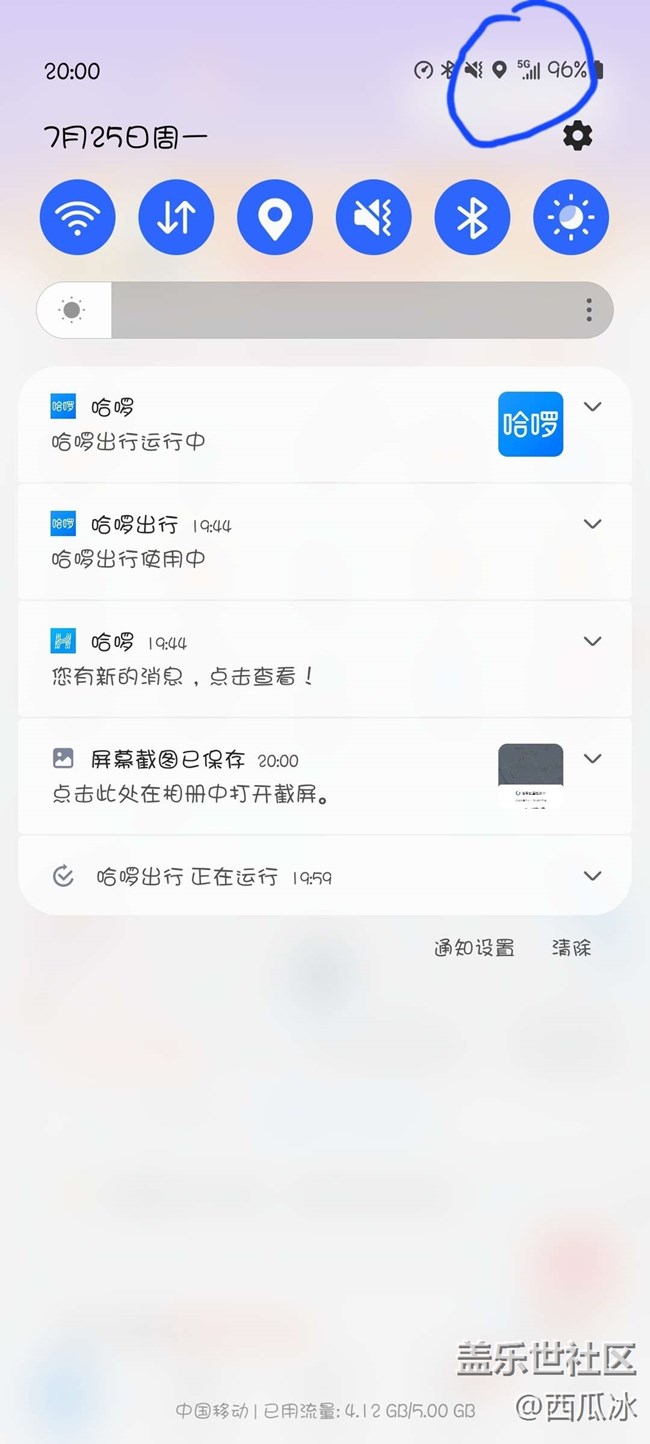This screenshot has width=650, height=1444.
Task: Toggle the Wi-Fi quick setting
Action: point(78,217)
